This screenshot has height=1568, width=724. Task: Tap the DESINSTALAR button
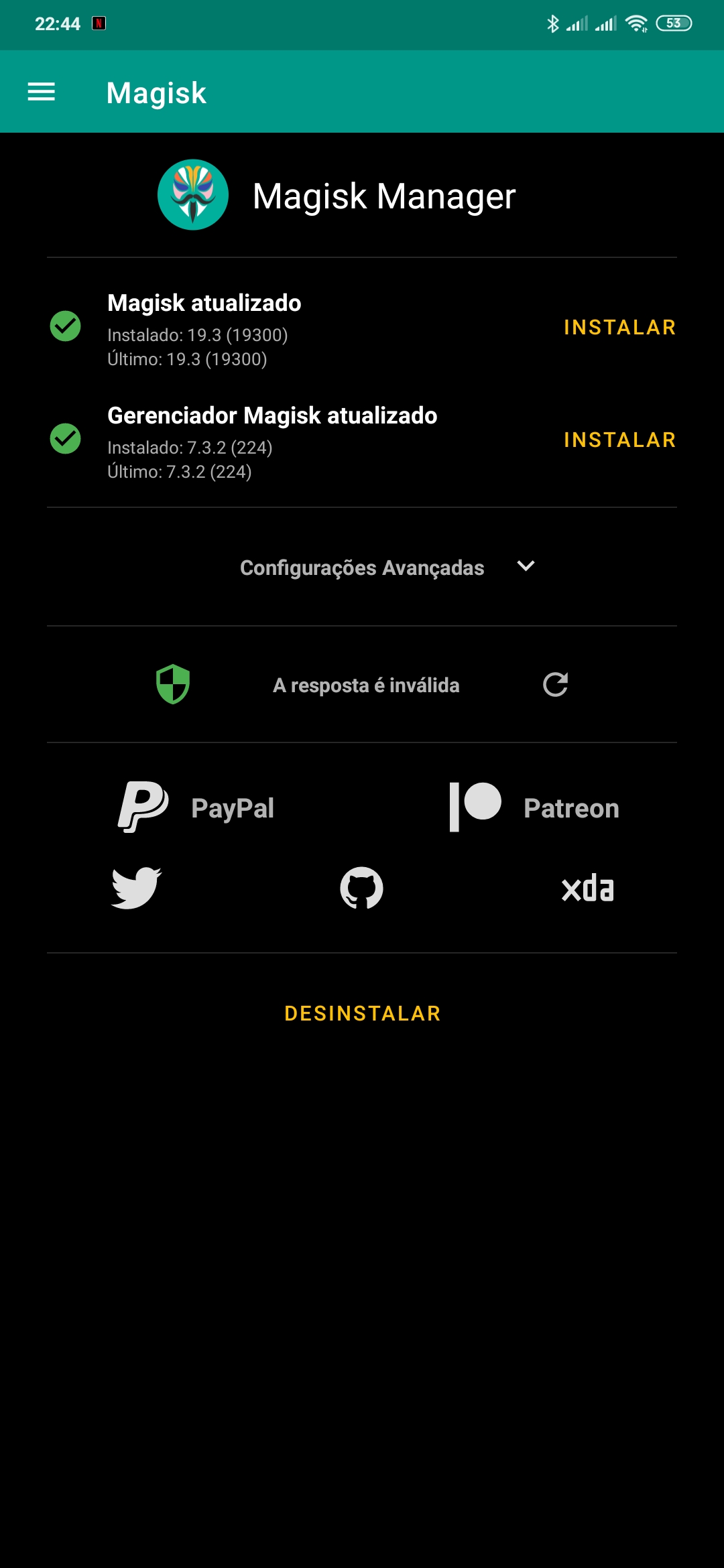tap(362, 1013)
